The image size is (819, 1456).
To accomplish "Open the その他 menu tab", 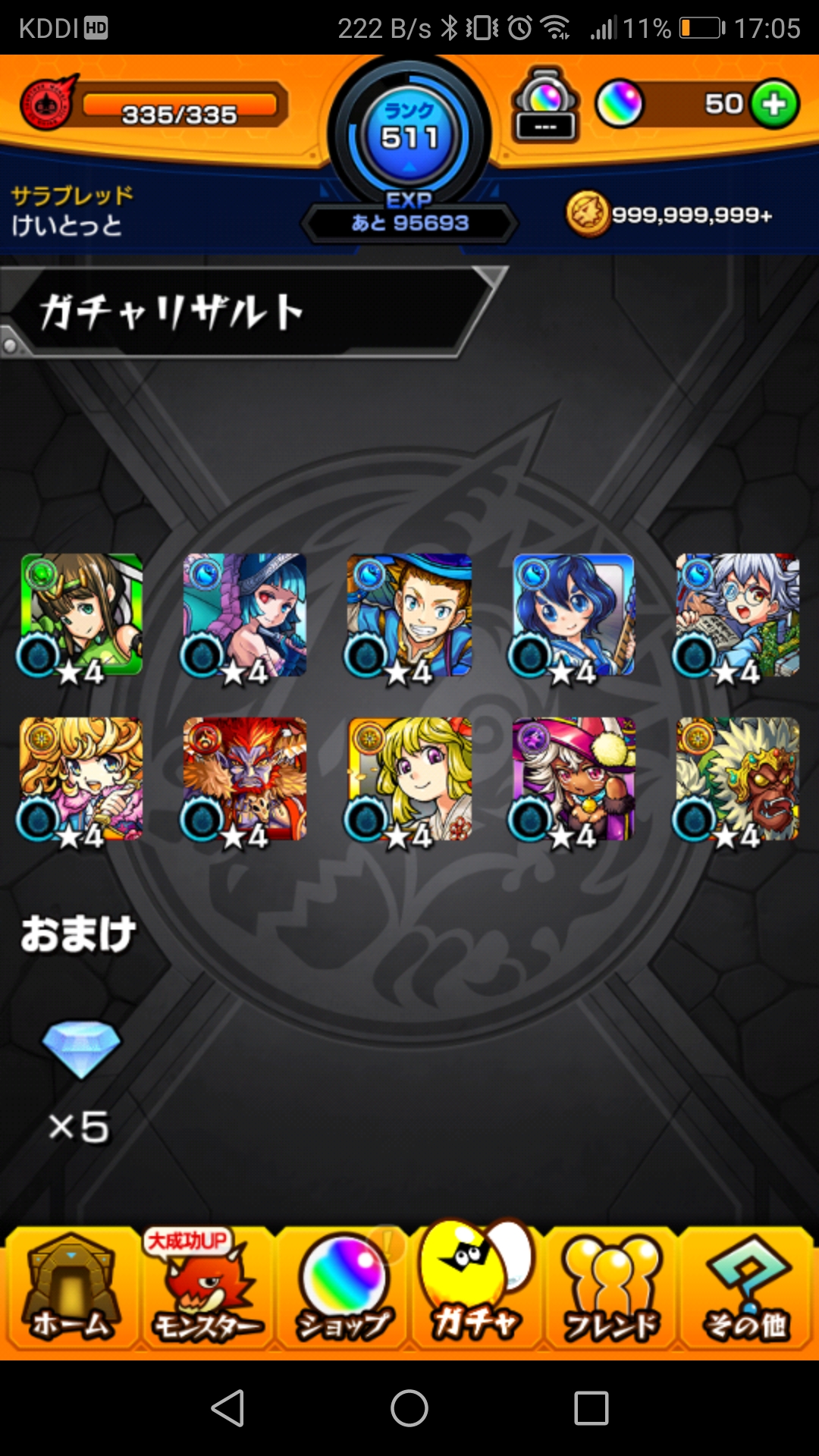I will pos(746,1288).
